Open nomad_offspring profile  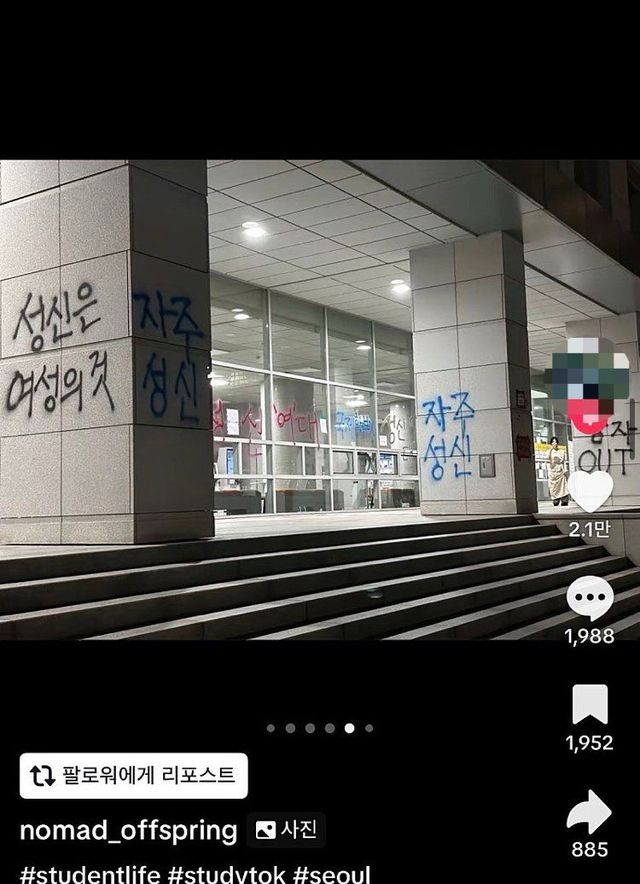[x=129, y=830]
